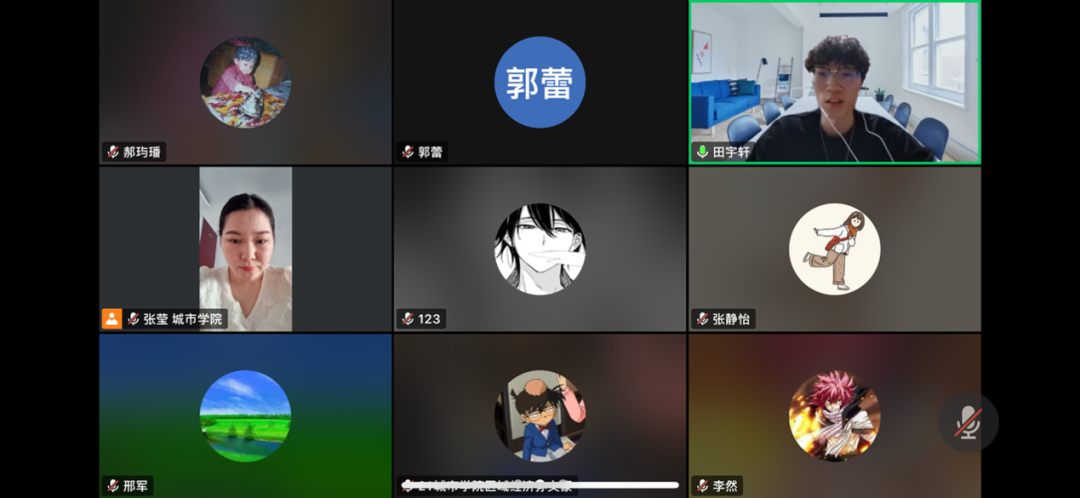Unmute with the floating microphone button

pyautogui.click(x=967, y=422)
